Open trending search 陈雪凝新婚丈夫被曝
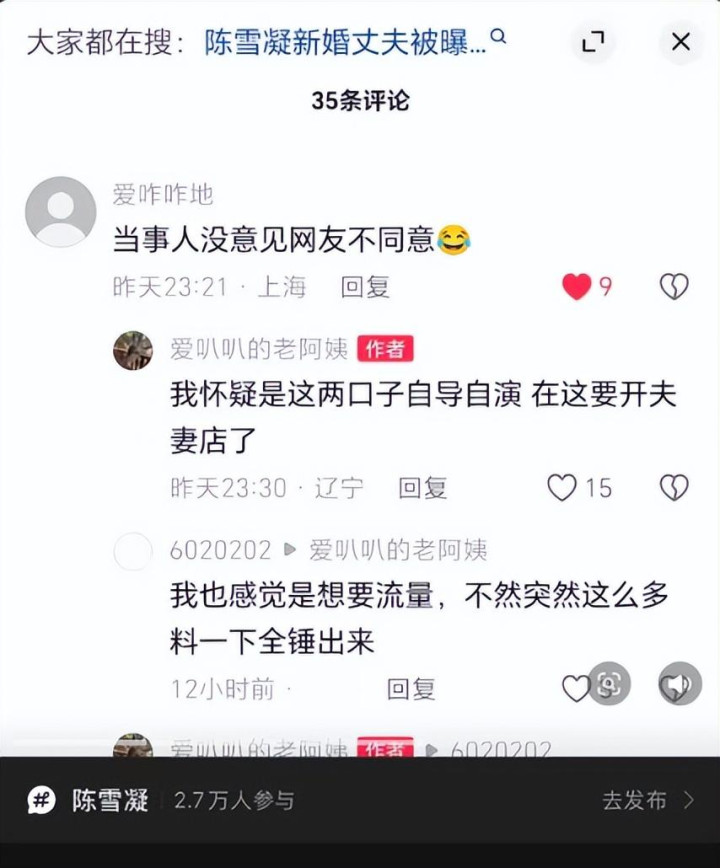Image resolution: width=720 pixels, height=868 pixels. 345,41
